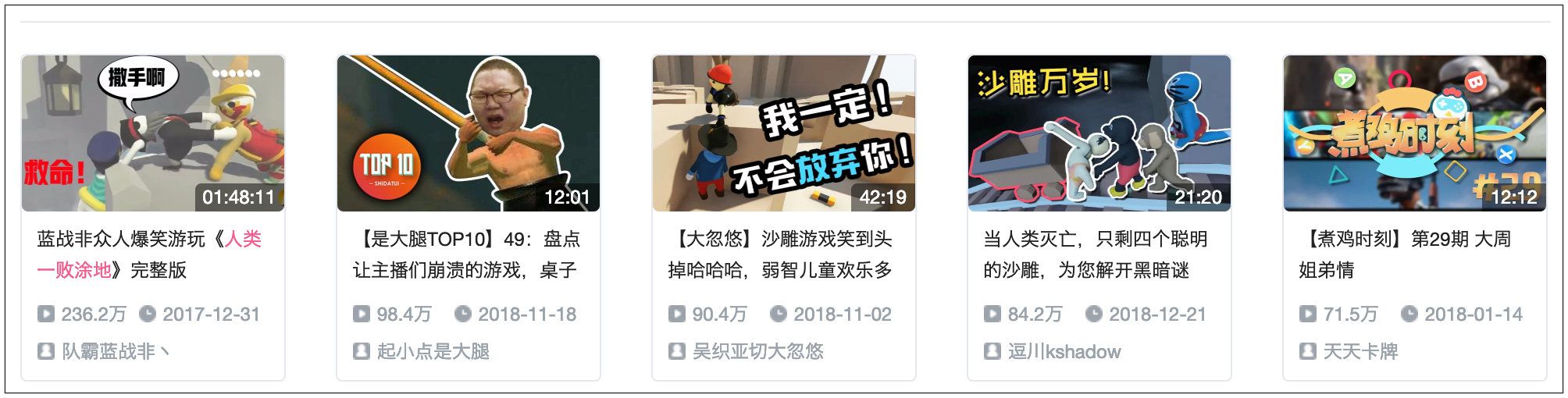
Task: Open title 蓝战非众人爆笑游玩《人类一败涂地》完整版
Action: [148, 254]
